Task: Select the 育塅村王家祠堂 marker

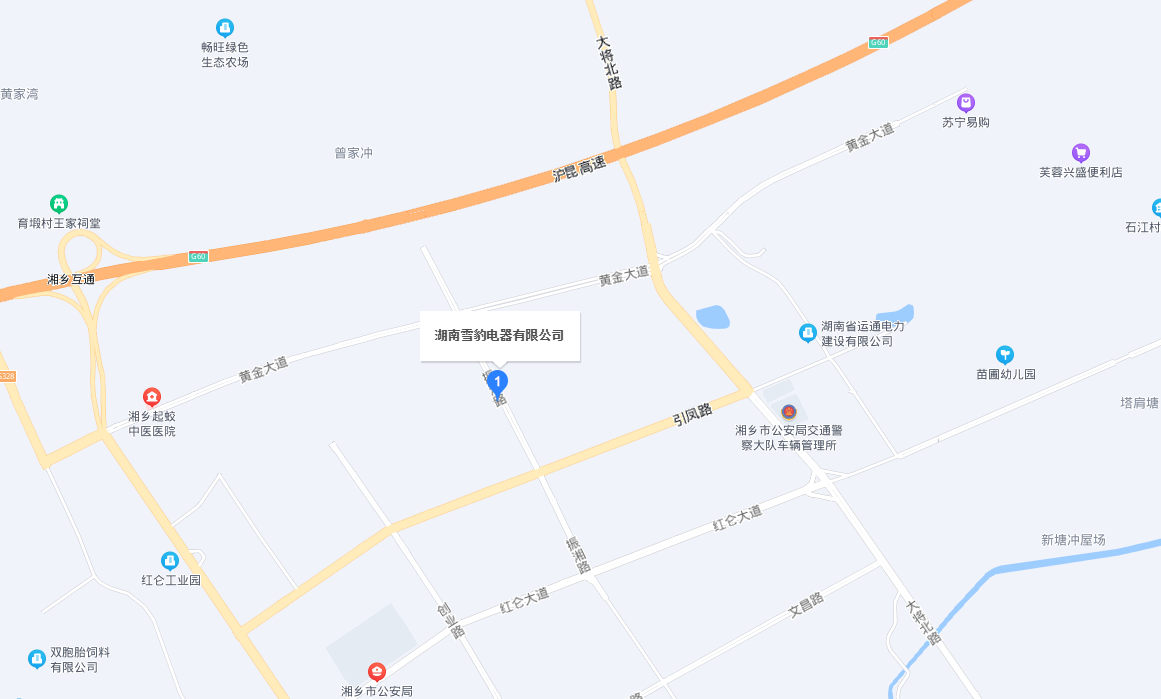Action: tap(59, 203)
